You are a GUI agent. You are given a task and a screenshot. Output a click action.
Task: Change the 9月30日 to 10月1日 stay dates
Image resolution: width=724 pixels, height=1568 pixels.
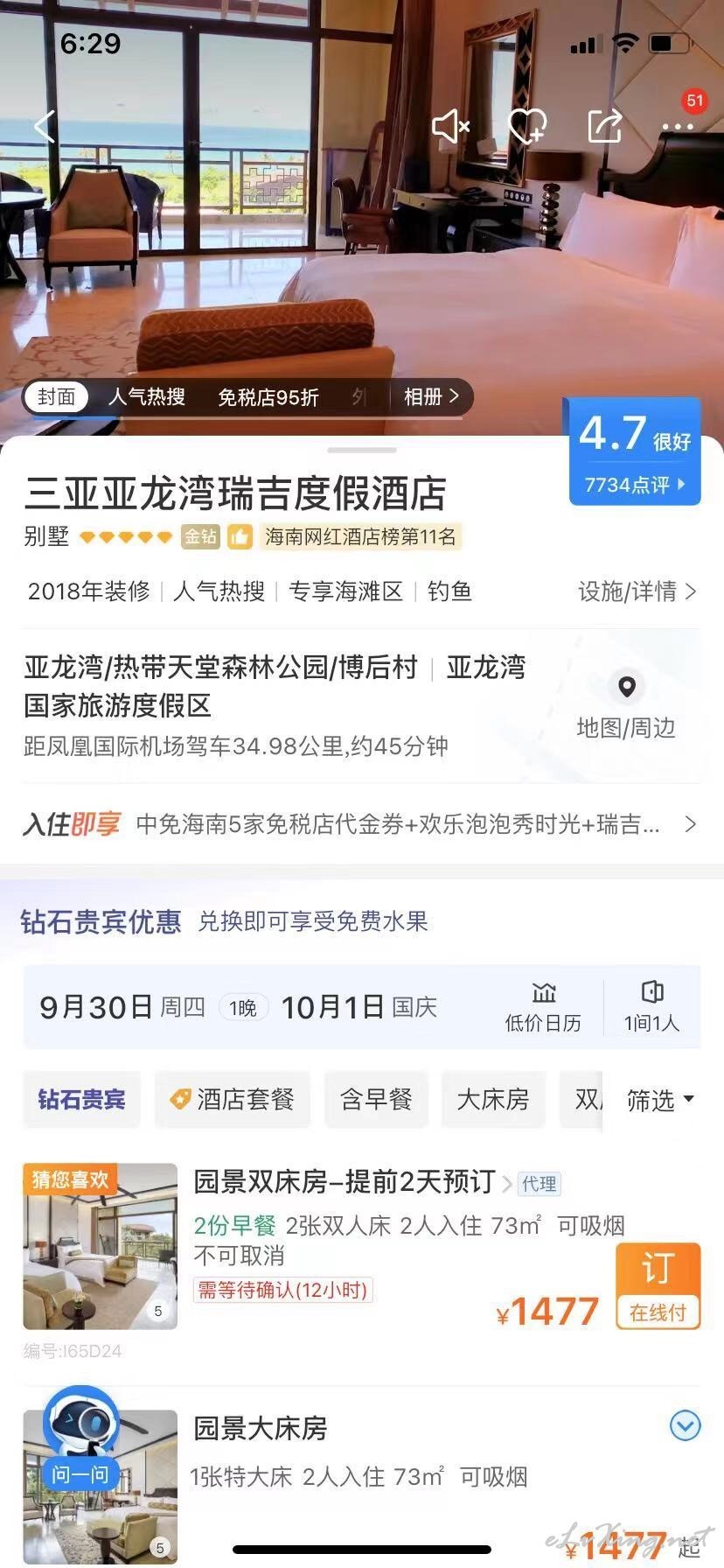click(x=238, y=1007)
